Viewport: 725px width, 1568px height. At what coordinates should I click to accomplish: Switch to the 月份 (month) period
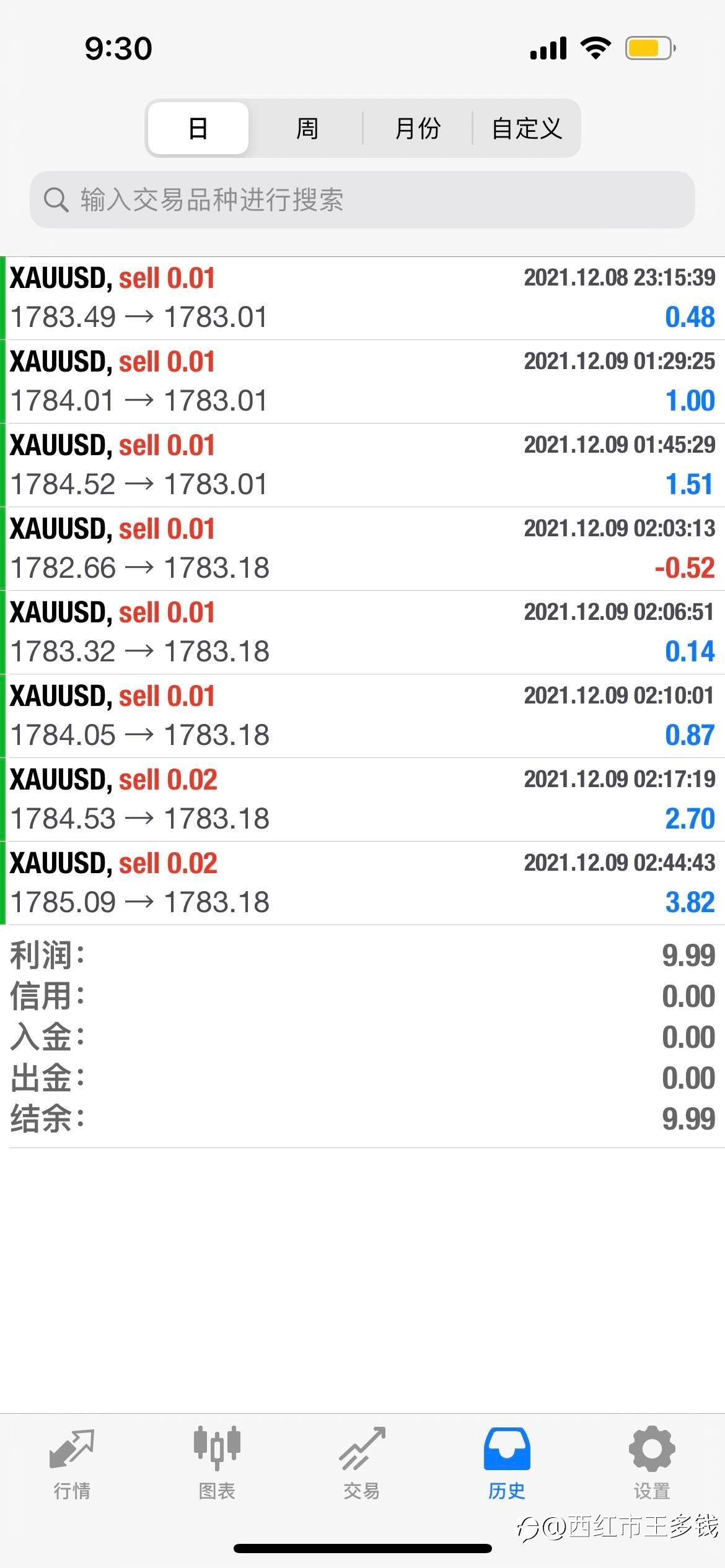(x=418, y=128)
